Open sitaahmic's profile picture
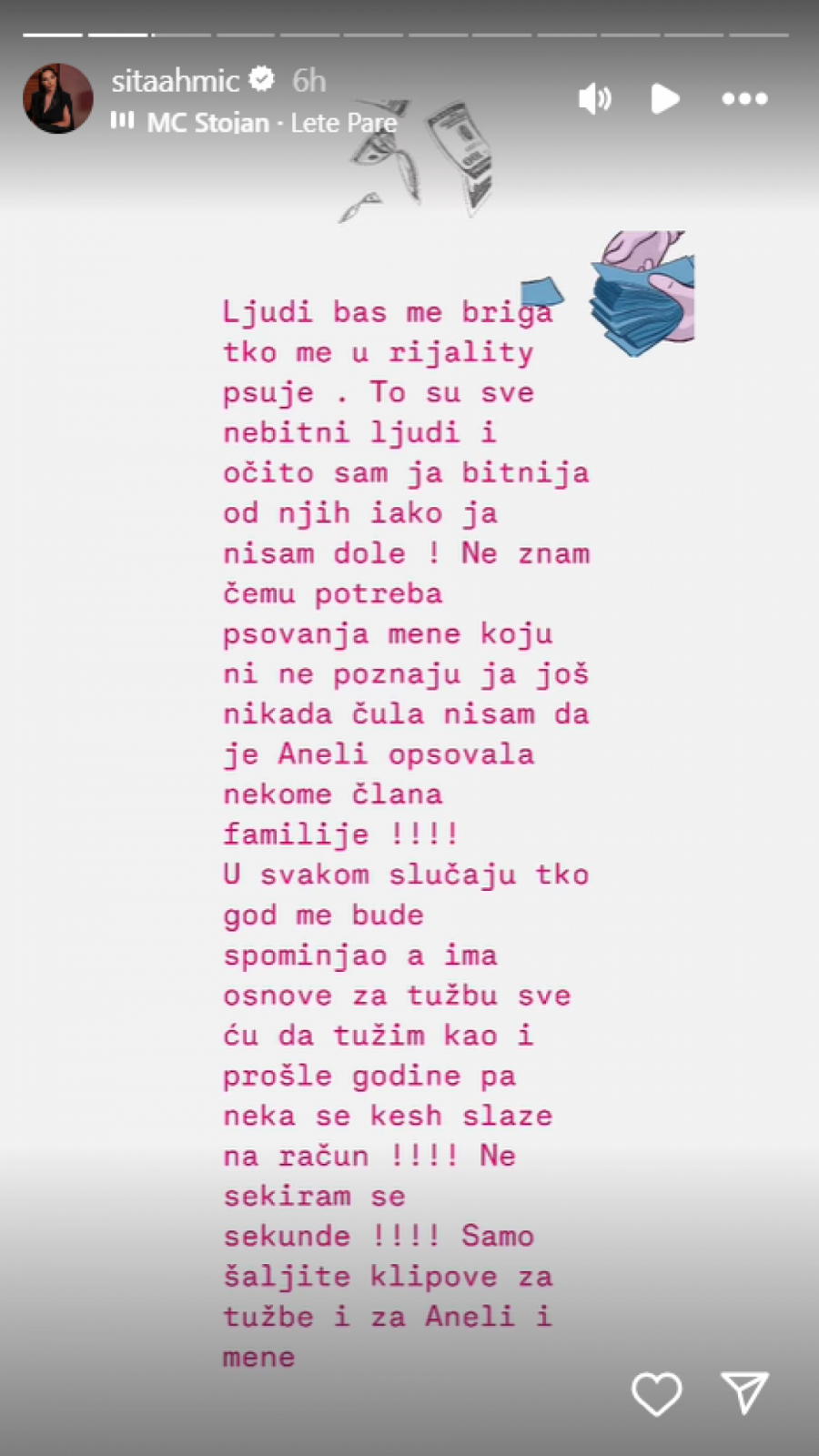819x1456 pixels. 57,98
